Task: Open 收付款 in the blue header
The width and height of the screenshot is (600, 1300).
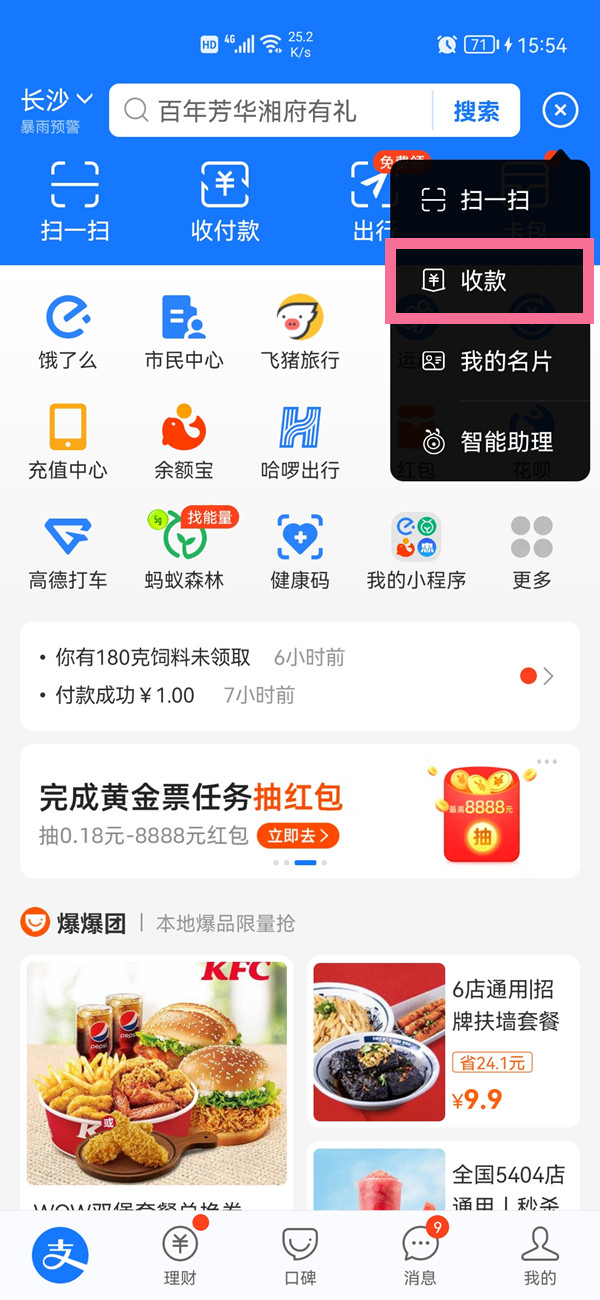Action: point(225,200)
